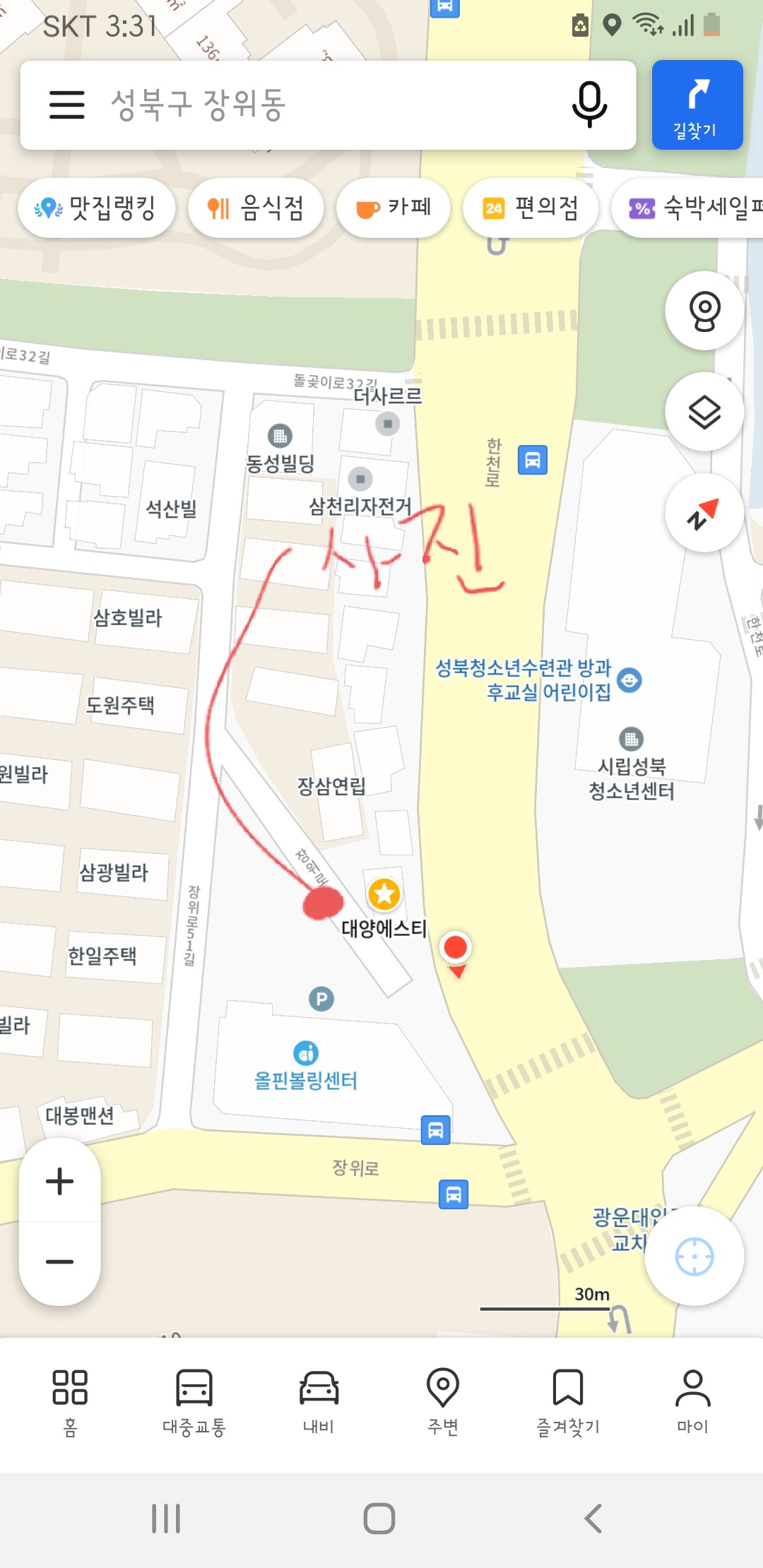
Task: Open the 즐겨찾기 tab
Action: point(568,1403)
